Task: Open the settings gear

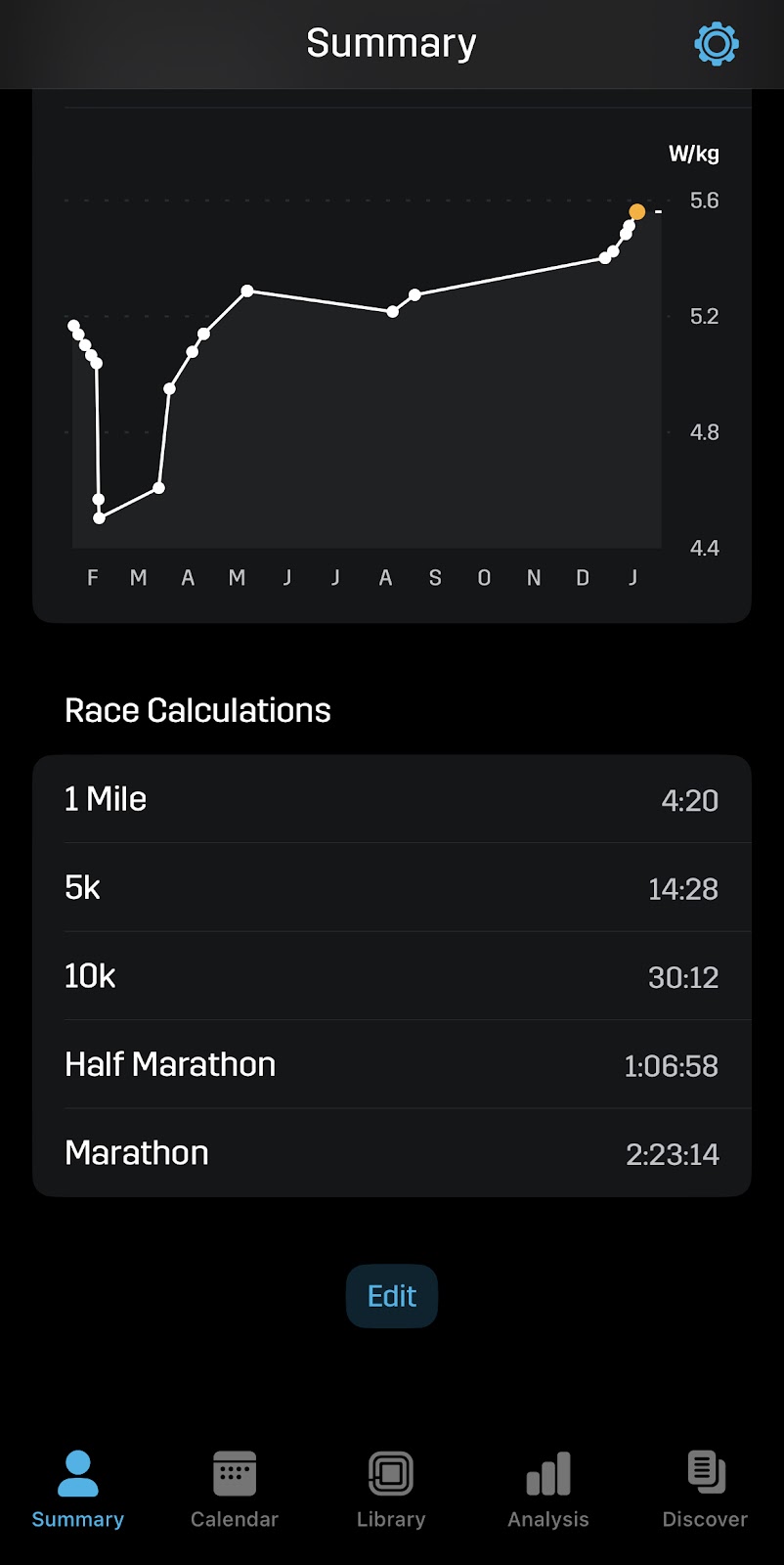Action: point(716,44)
